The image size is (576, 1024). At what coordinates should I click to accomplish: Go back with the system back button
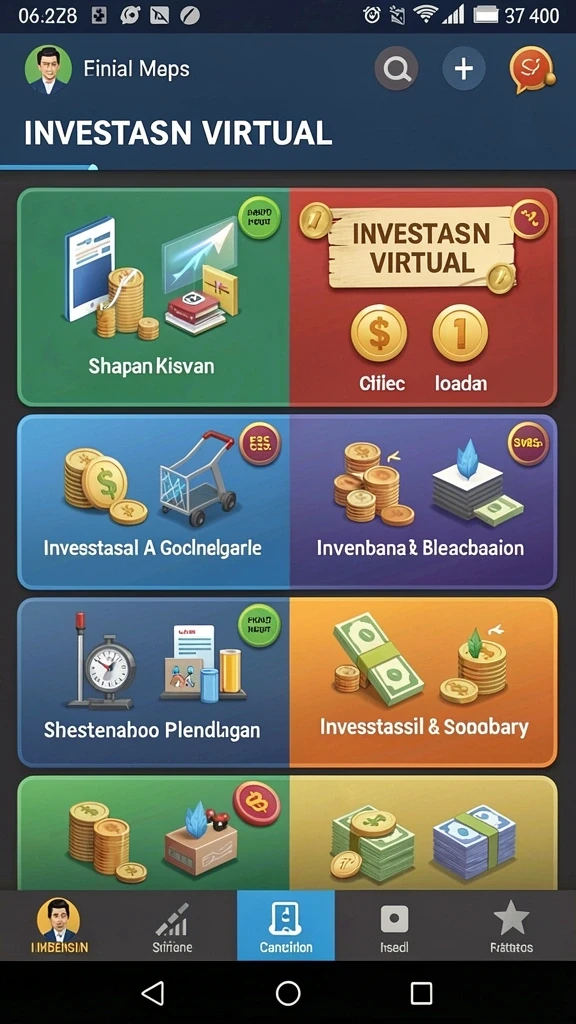tap(153, 993)
